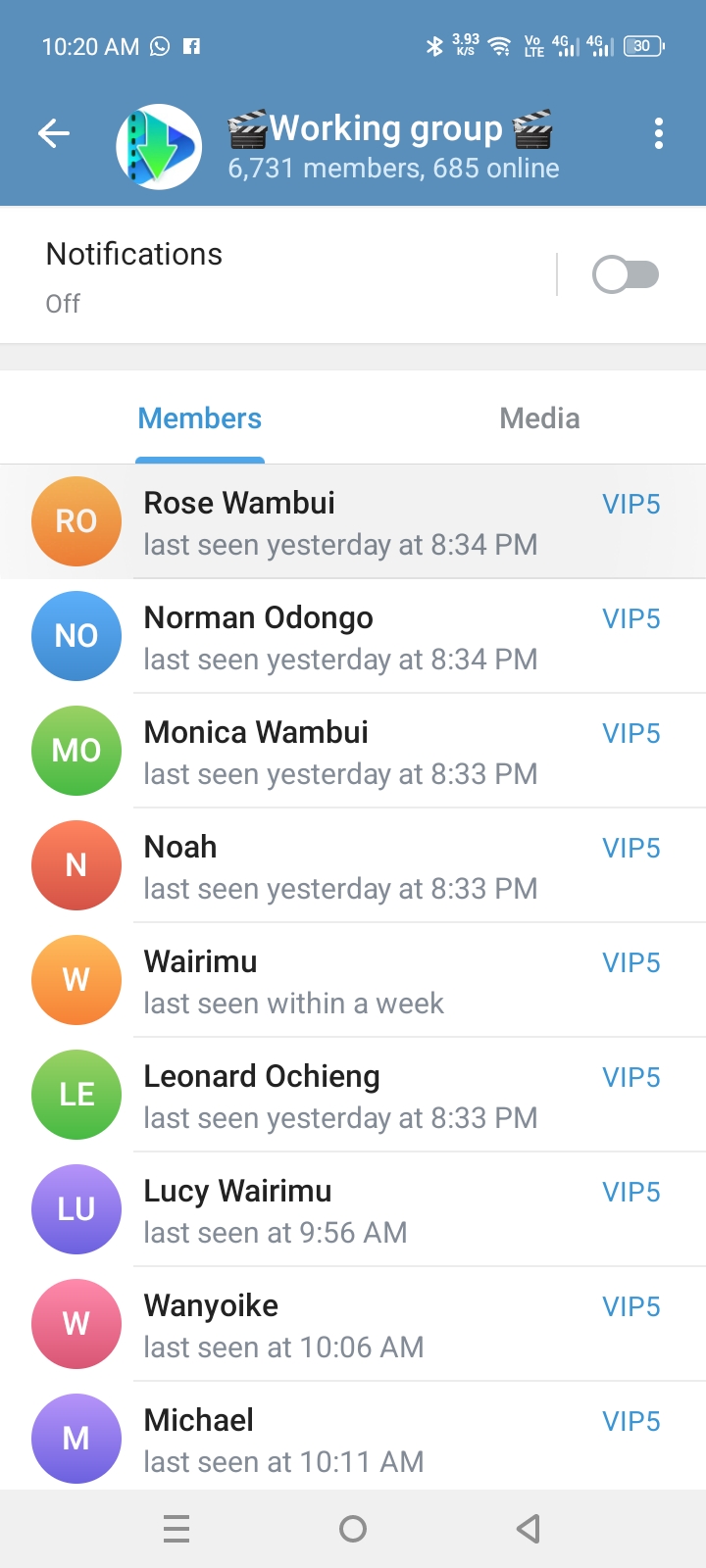Open the three-dot overflow menu
The height and width of the screenshot is (1568, 706).
(x=658, y=133)
